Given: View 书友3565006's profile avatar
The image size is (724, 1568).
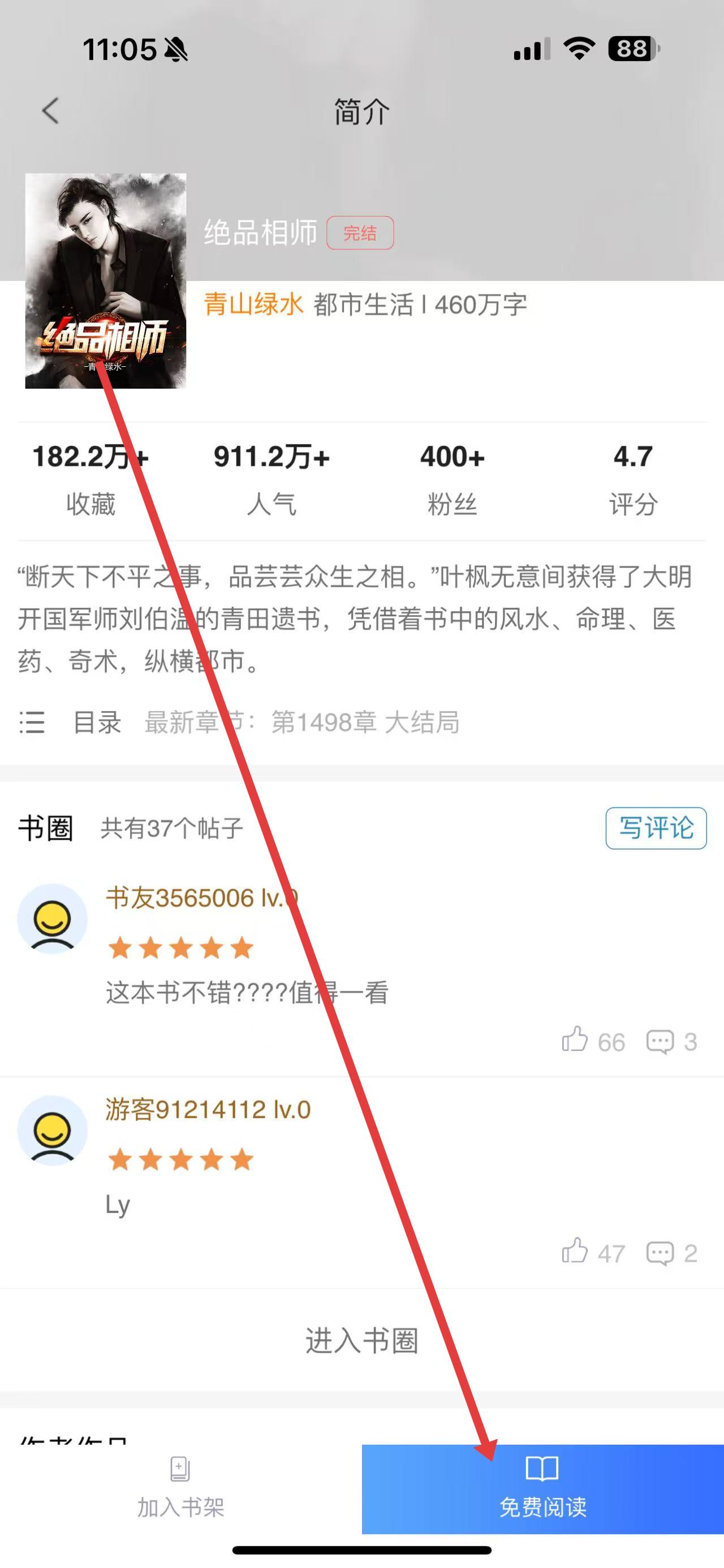Looking at the screenshot, I should [x=53, y=919].
